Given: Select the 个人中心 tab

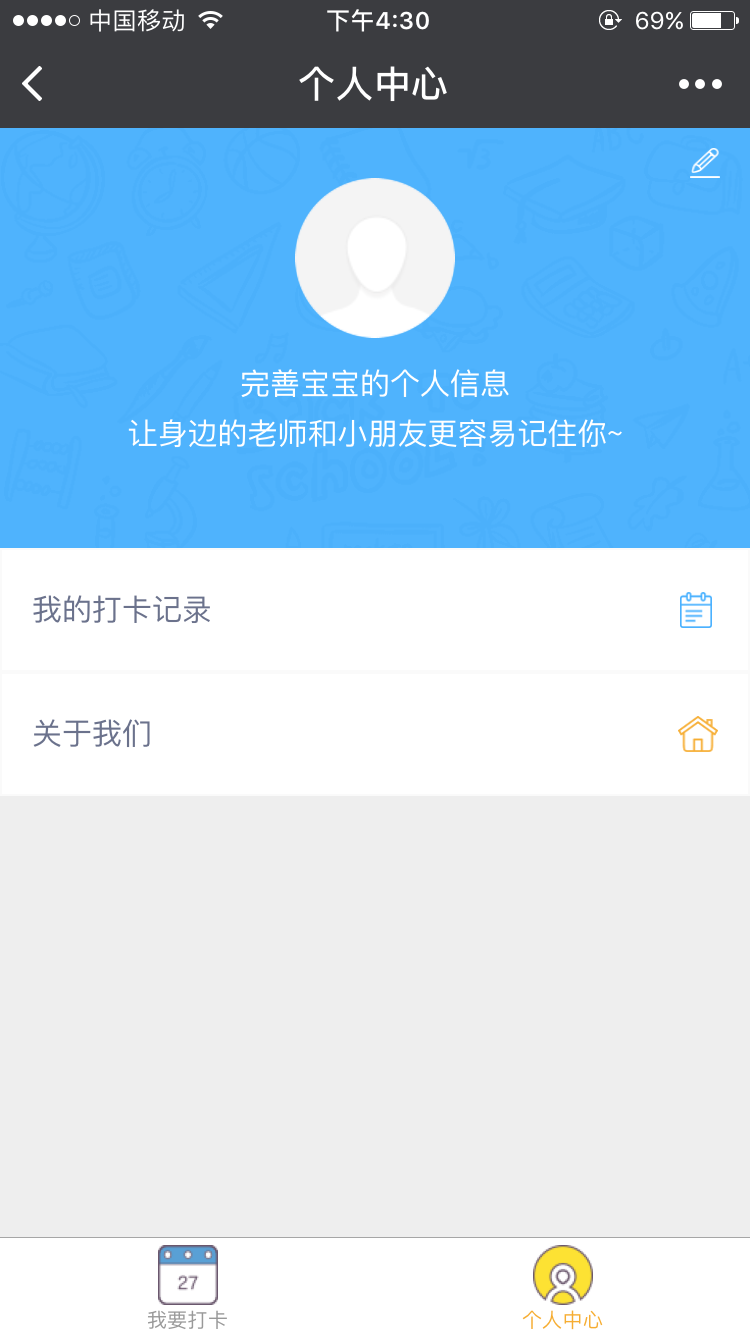Looking at the screenshot, I should pyautogui.click(x=562, y=1288).
